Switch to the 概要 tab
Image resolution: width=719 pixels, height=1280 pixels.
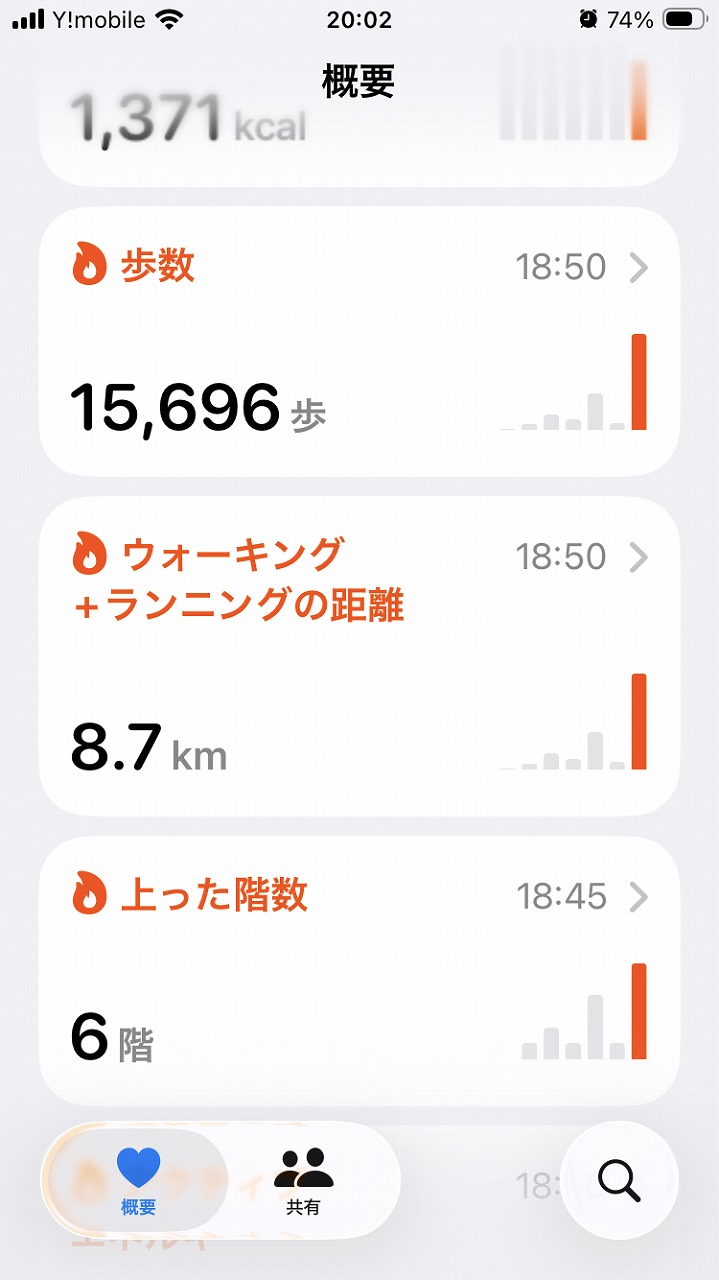[x=138, y=1182]
